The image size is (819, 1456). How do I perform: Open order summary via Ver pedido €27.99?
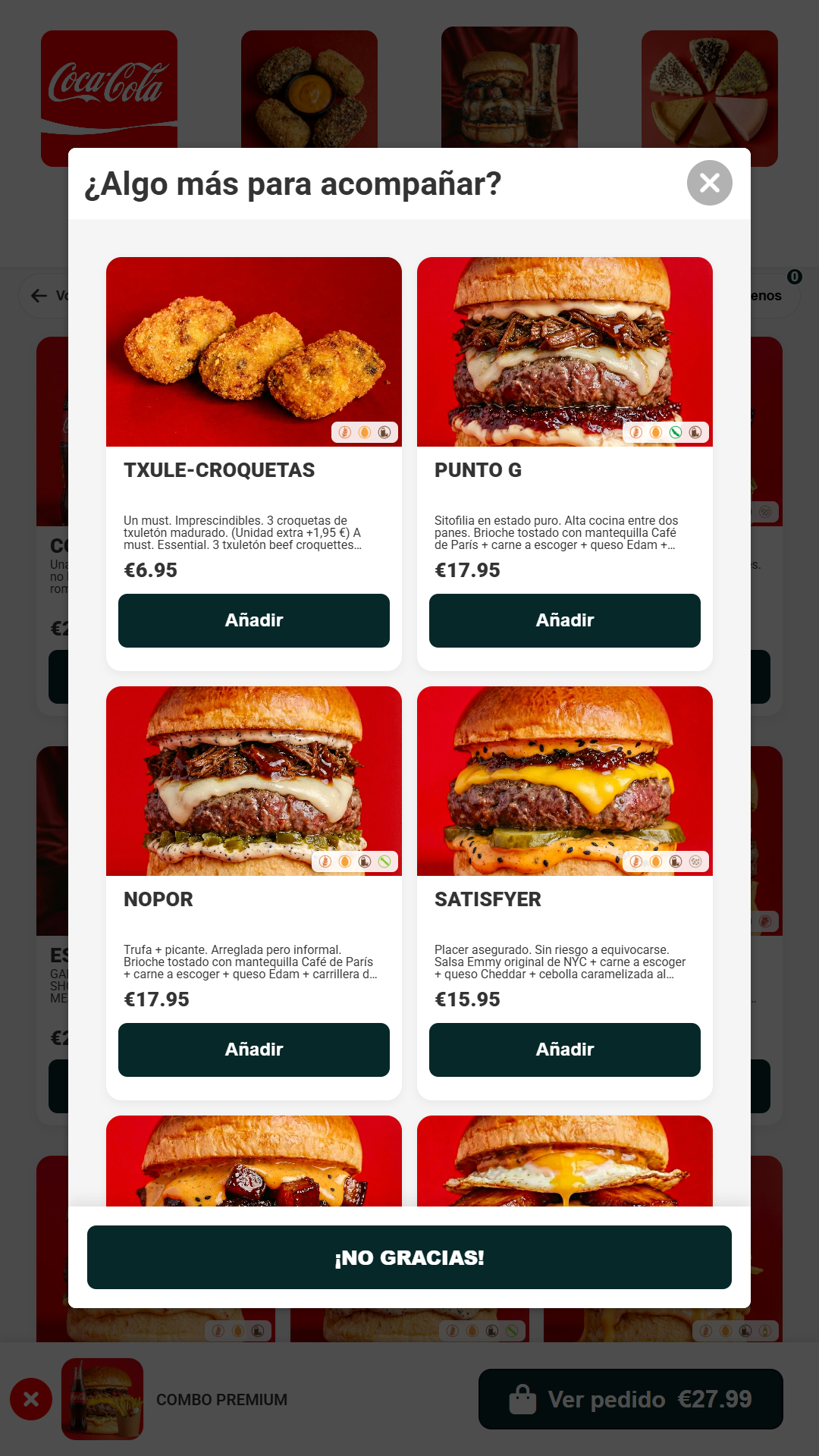pyautogui.click(x=629, y=1399)
